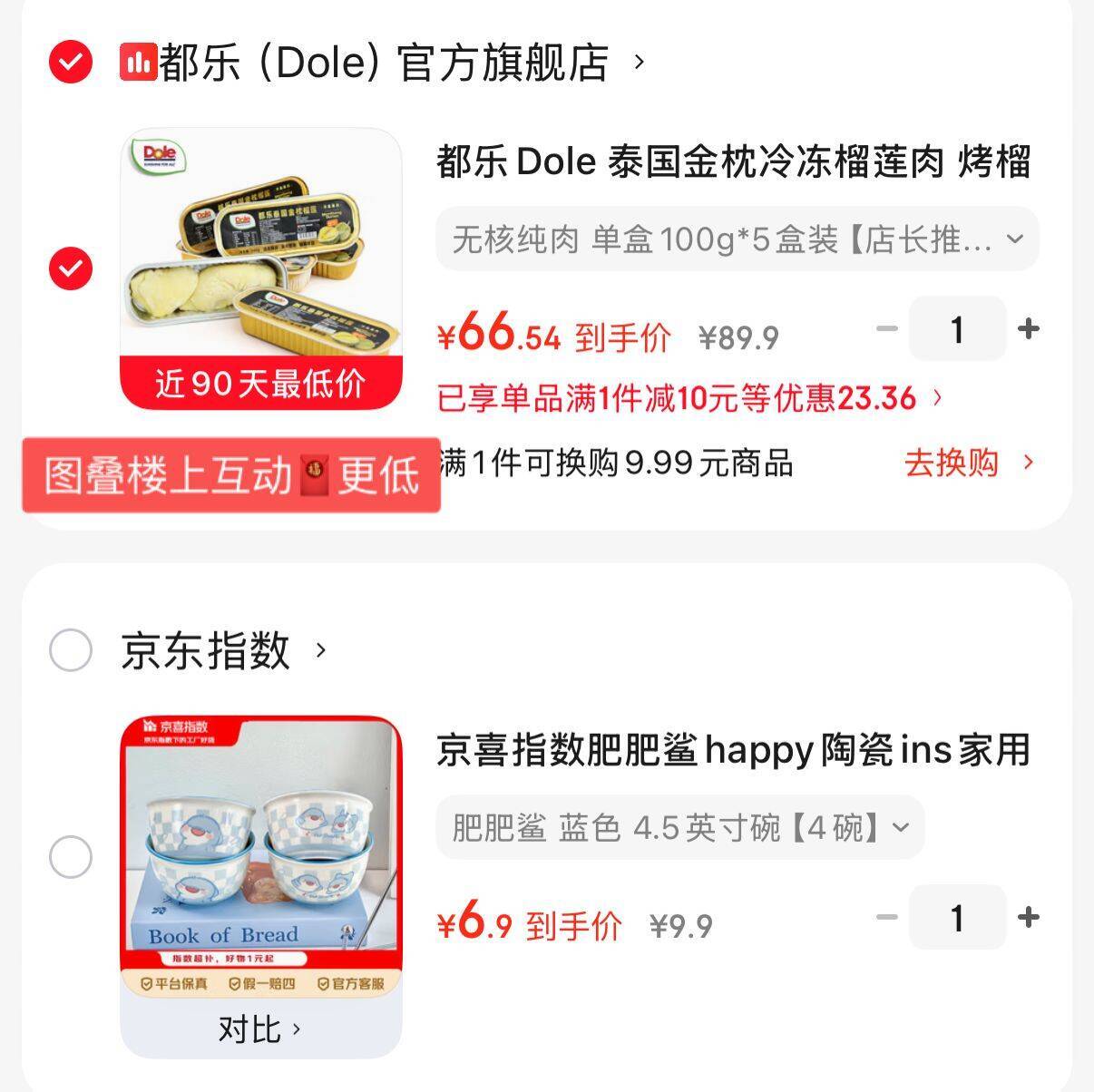This screenshot has height=1092, width=1094.
Task: Select all items from 京东指数 store
Action: pyautogui.click(x=71, y=650)
